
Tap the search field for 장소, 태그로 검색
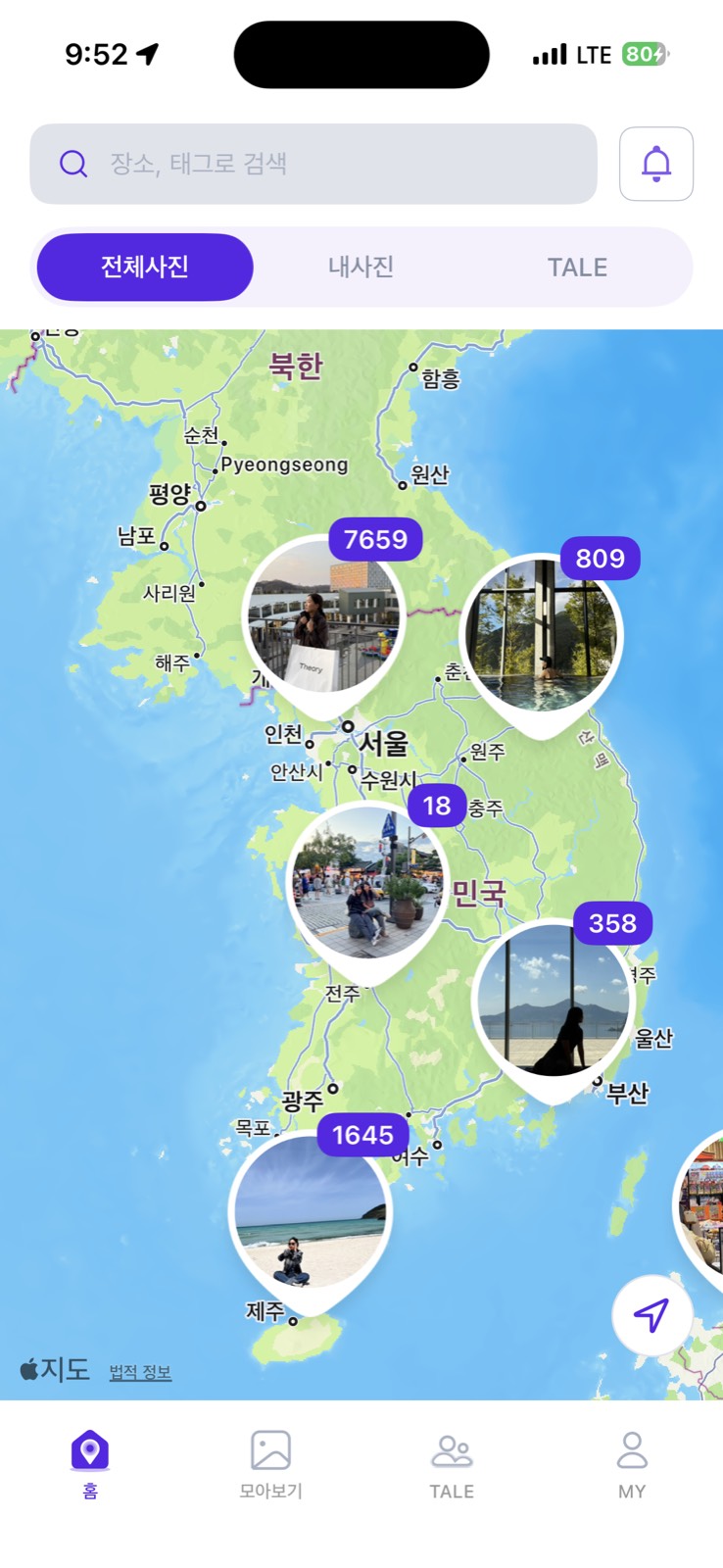click(x=313, y=164)
